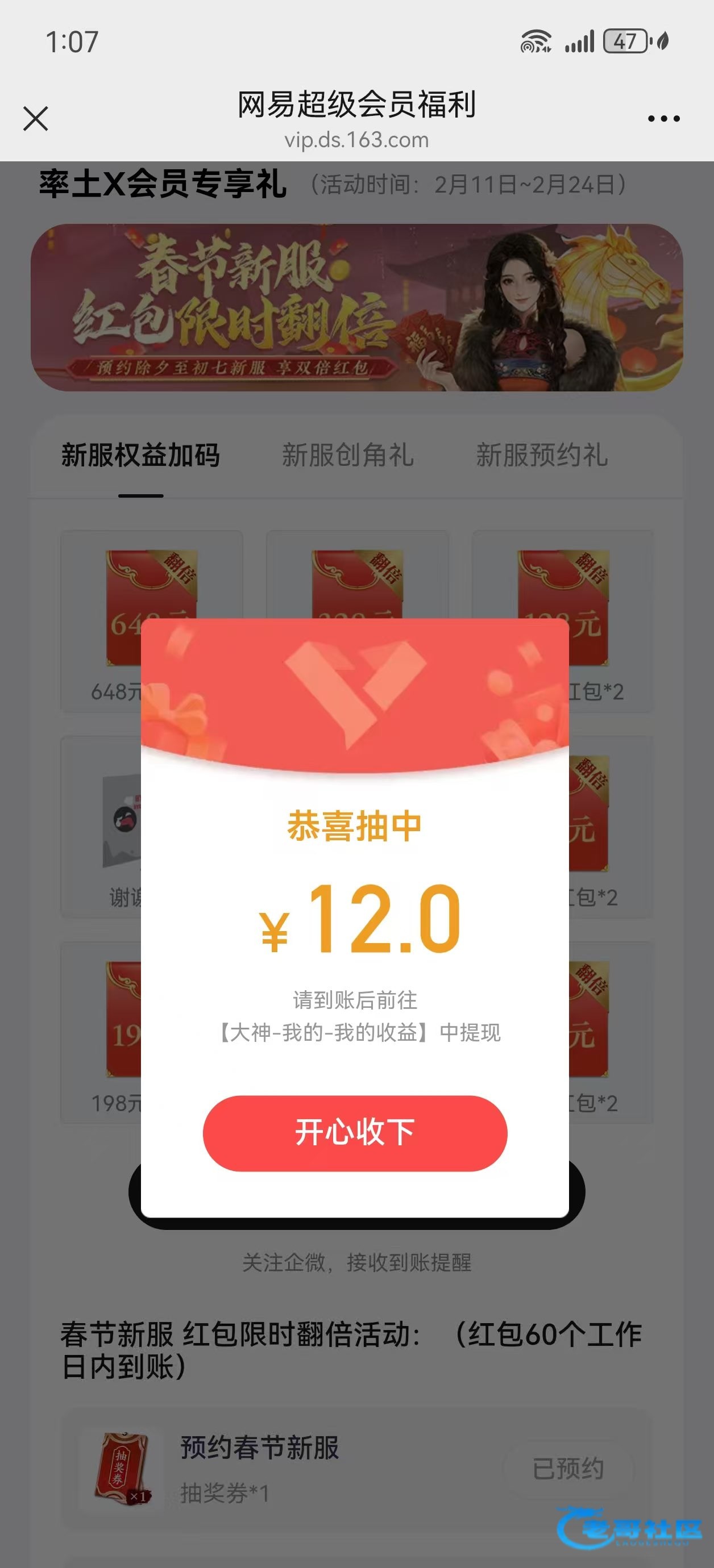714x1568 pixels.
Task: Switch to the 新服创角礼 tab
Action: tap(348, 455)
